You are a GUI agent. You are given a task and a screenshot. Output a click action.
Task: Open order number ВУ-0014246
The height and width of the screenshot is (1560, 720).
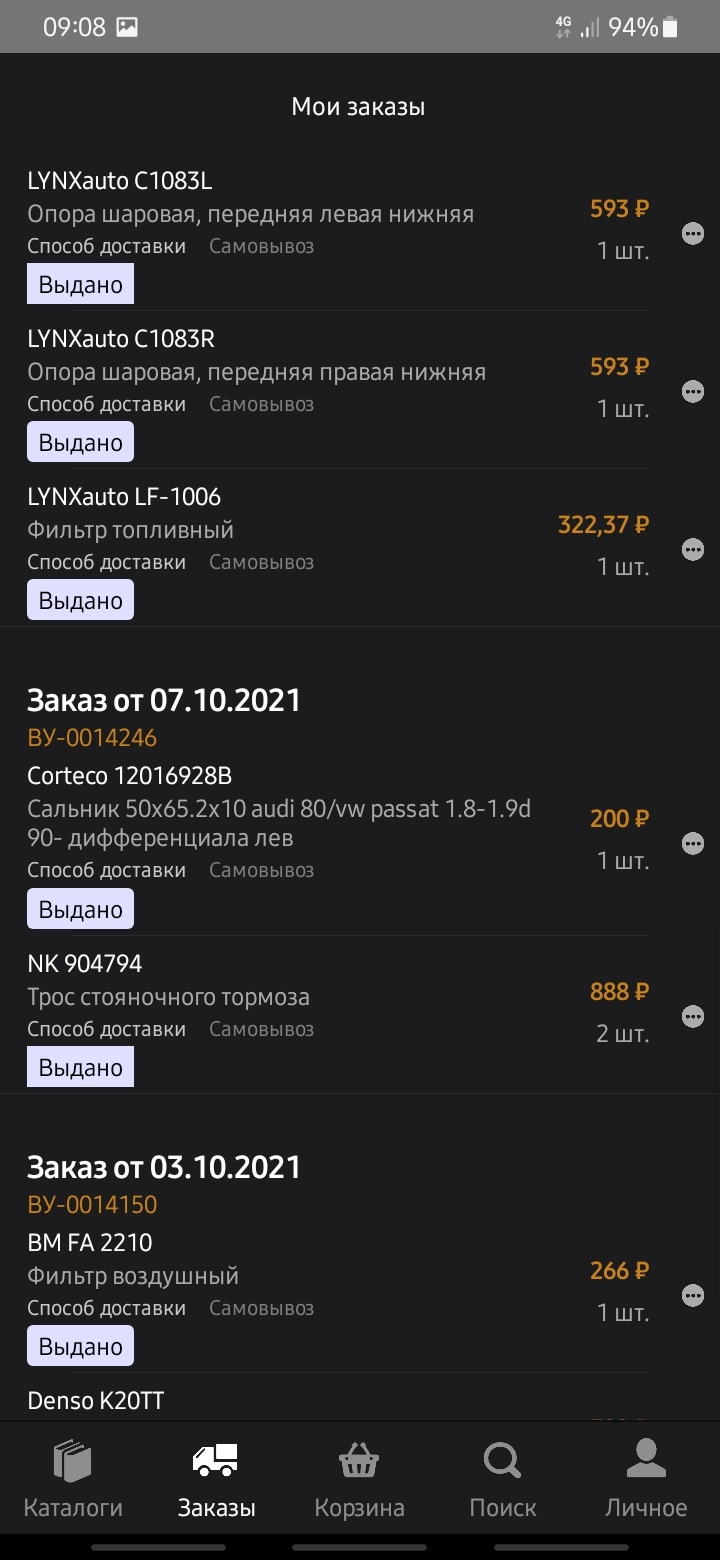tap(92, 738)
